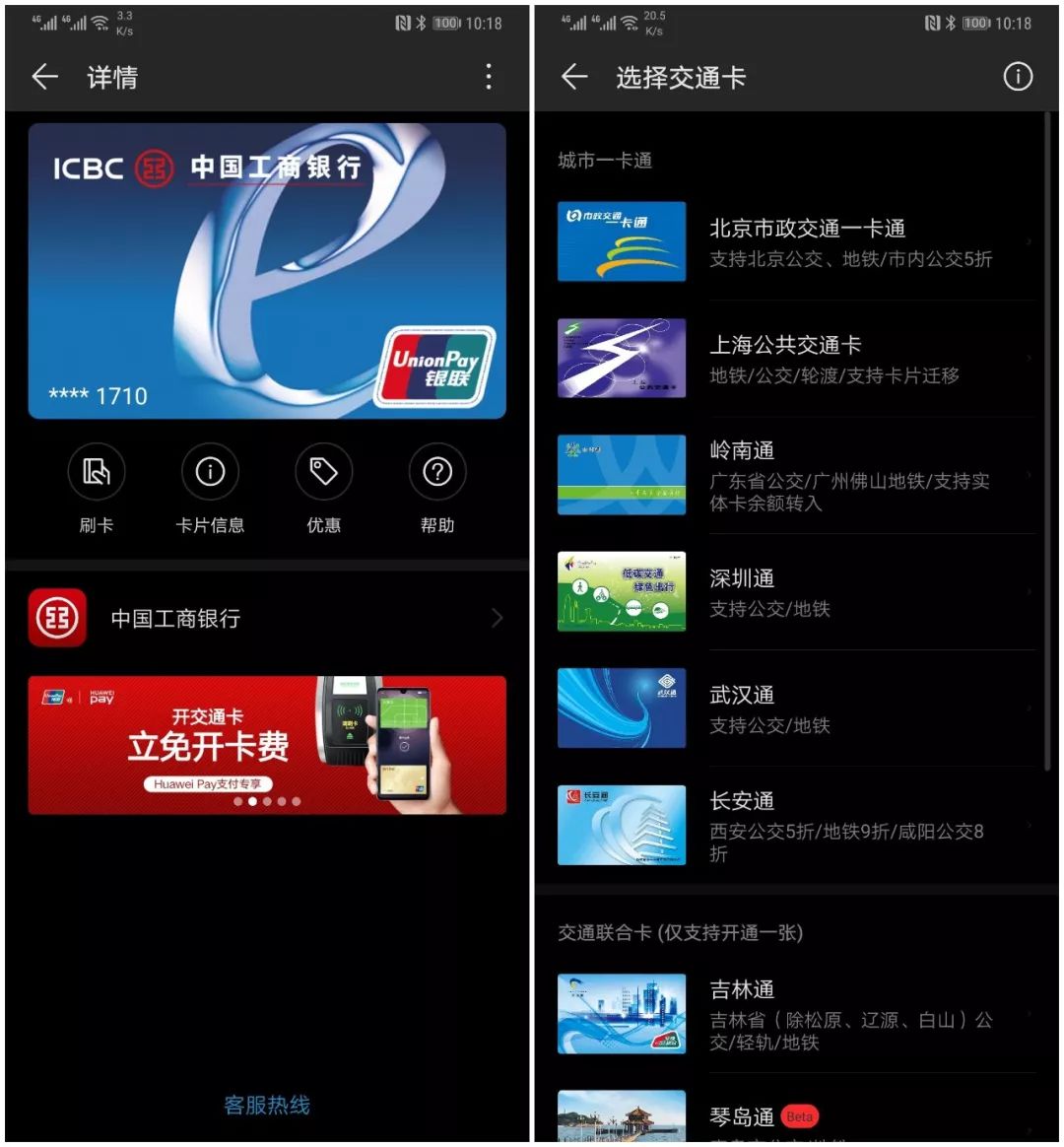Open the 中国工商银行 row
Viewport: 1064px width, 1147px height.
[x=266, y=618]
